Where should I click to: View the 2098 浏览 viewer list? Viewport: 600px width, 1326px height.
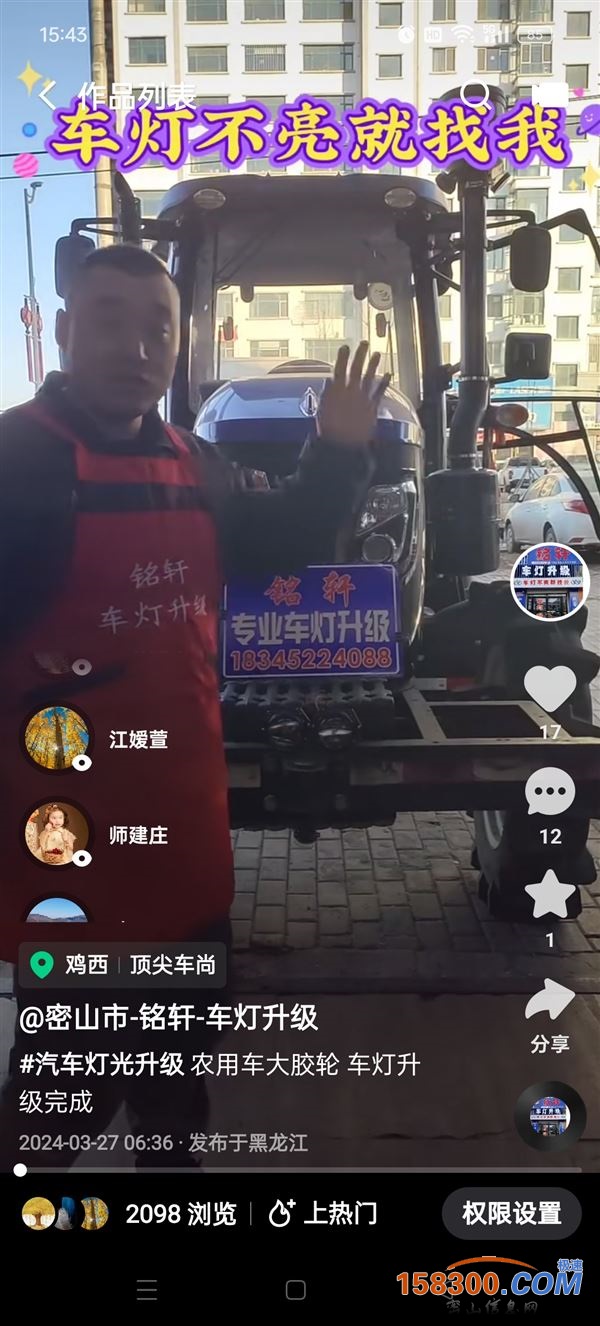click(x=129, y=1214)
